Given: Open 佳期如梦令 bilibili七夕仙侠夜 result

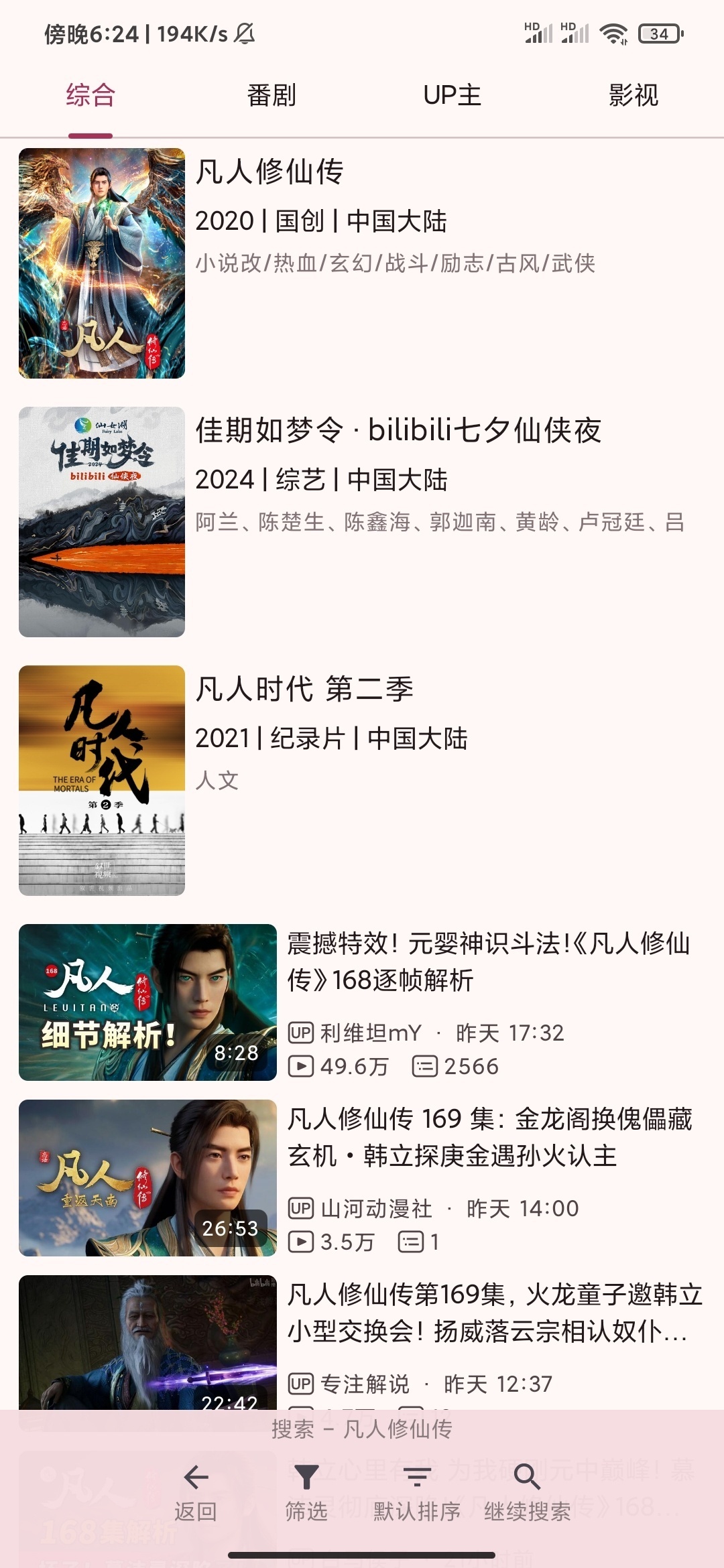Looking at the screenshot, I should (362, 521).
